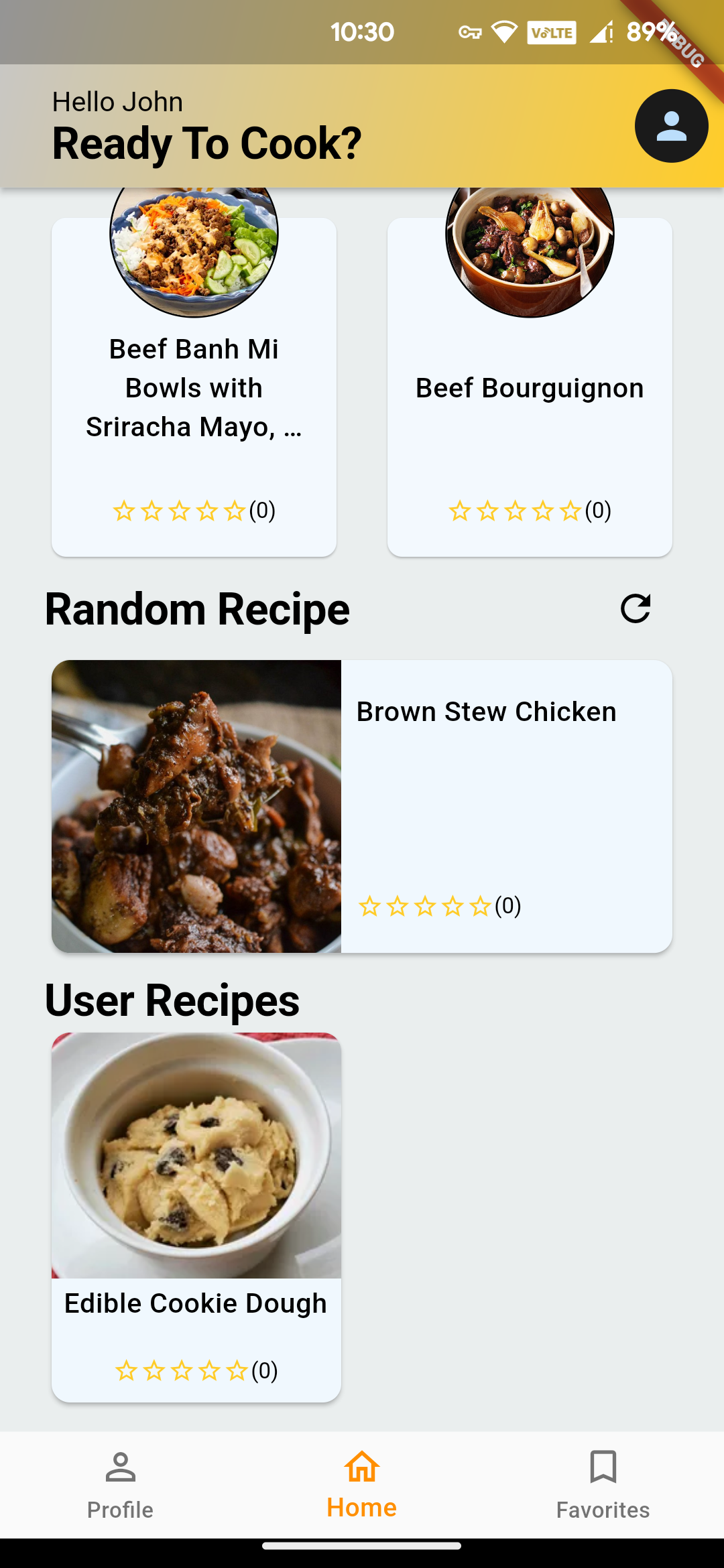Tap the Home icon in bottom navigation
The image size is (724, 1568).
[361, 1465]
